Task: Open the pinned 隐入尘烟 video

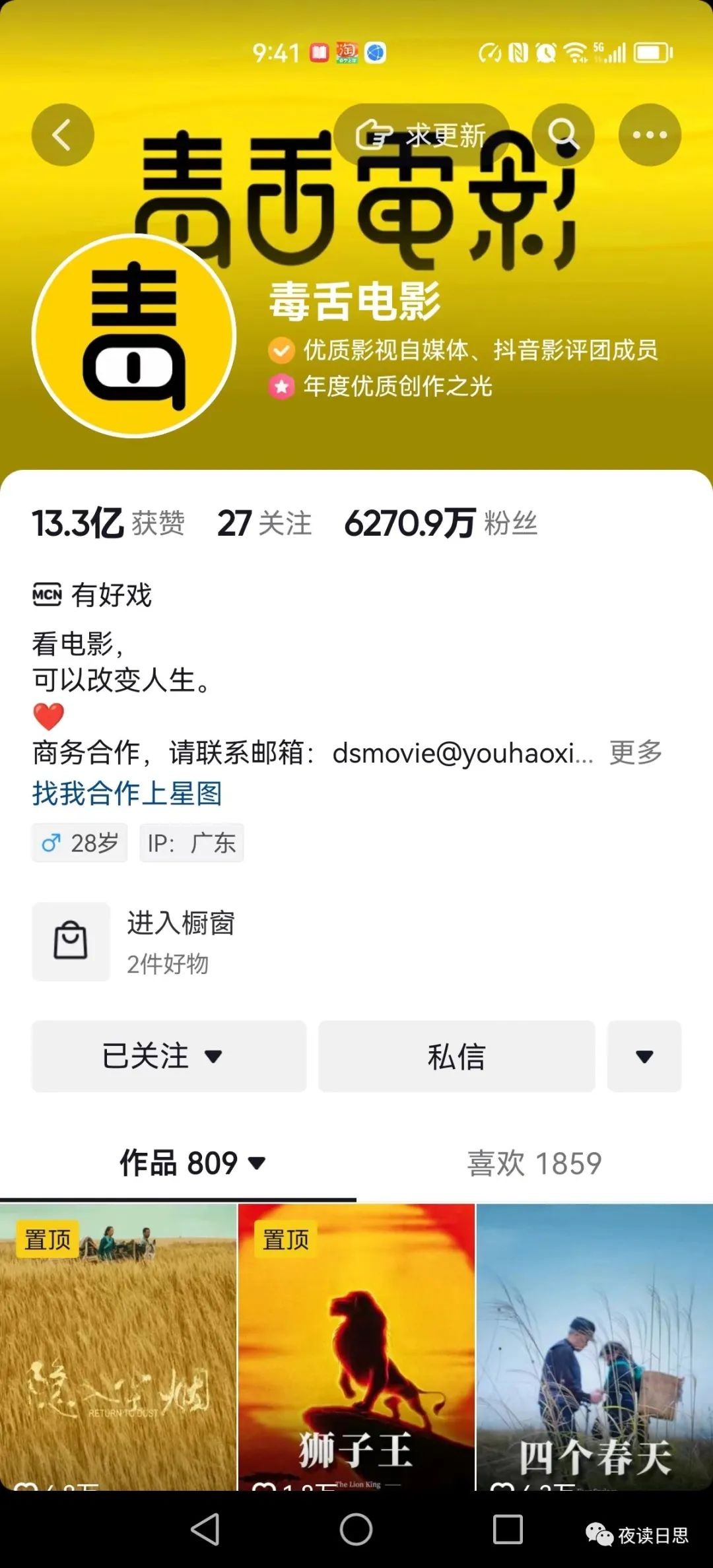Action: [x=118, y=1346]
